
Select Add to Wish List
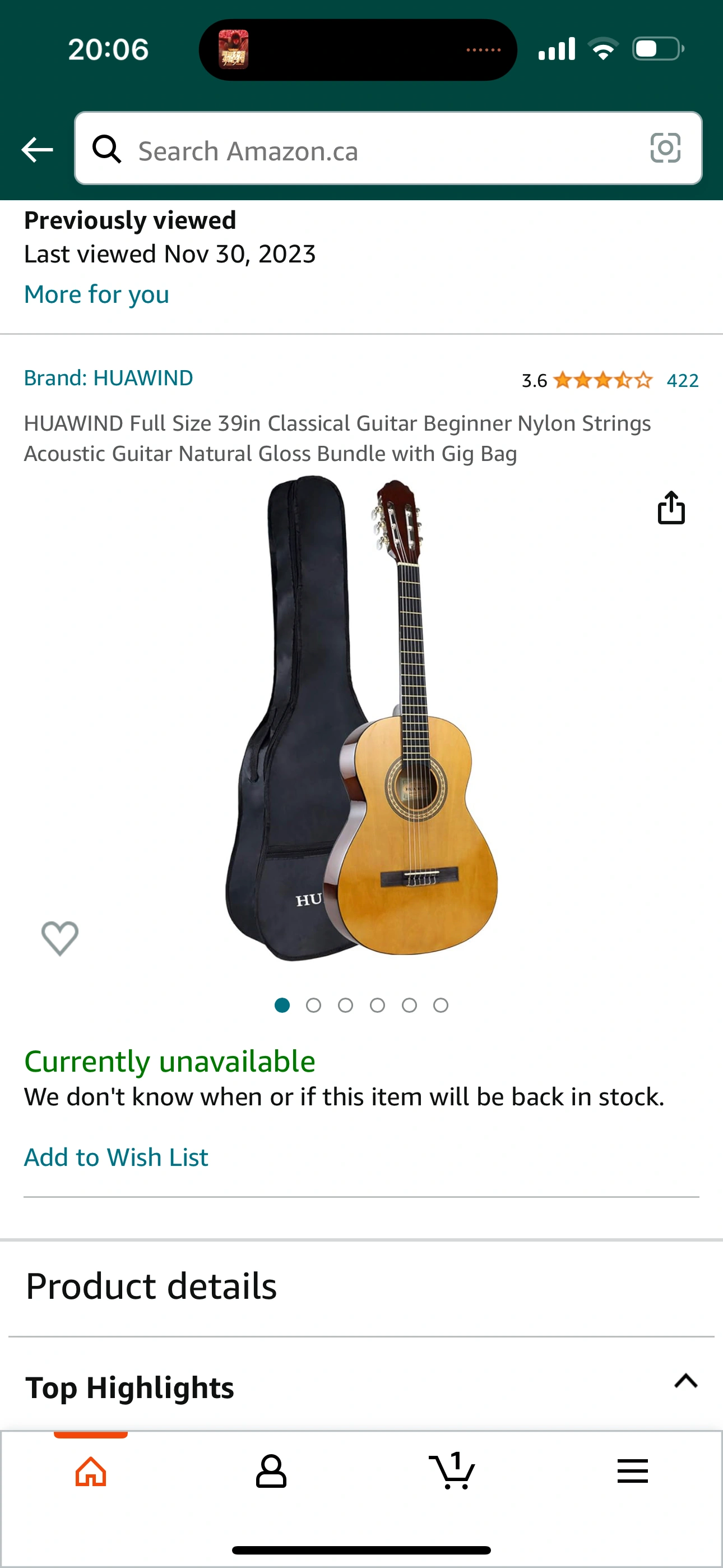click(115, 1157)
